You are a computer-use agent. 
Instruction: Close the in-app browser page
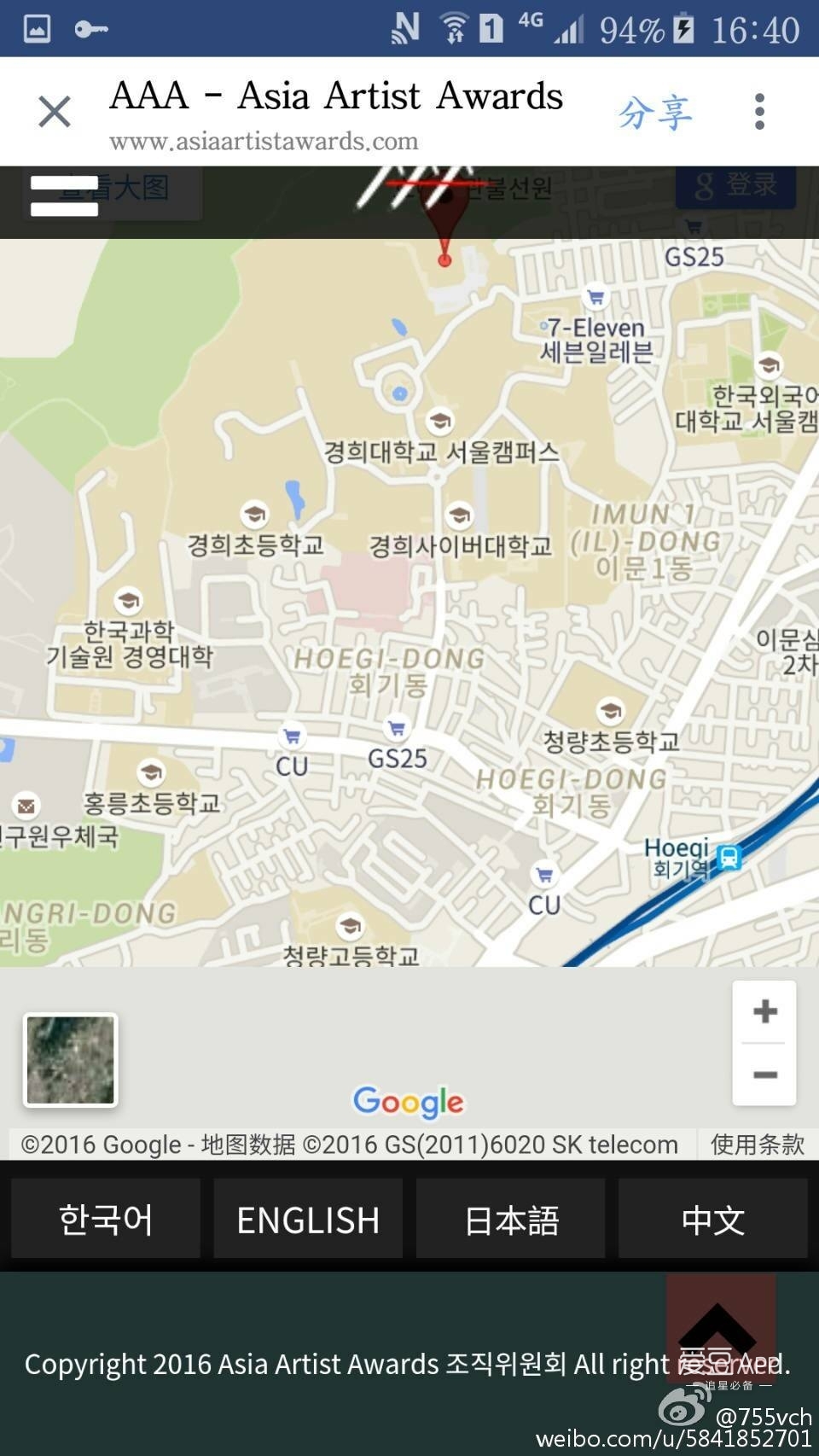(55, 112)
